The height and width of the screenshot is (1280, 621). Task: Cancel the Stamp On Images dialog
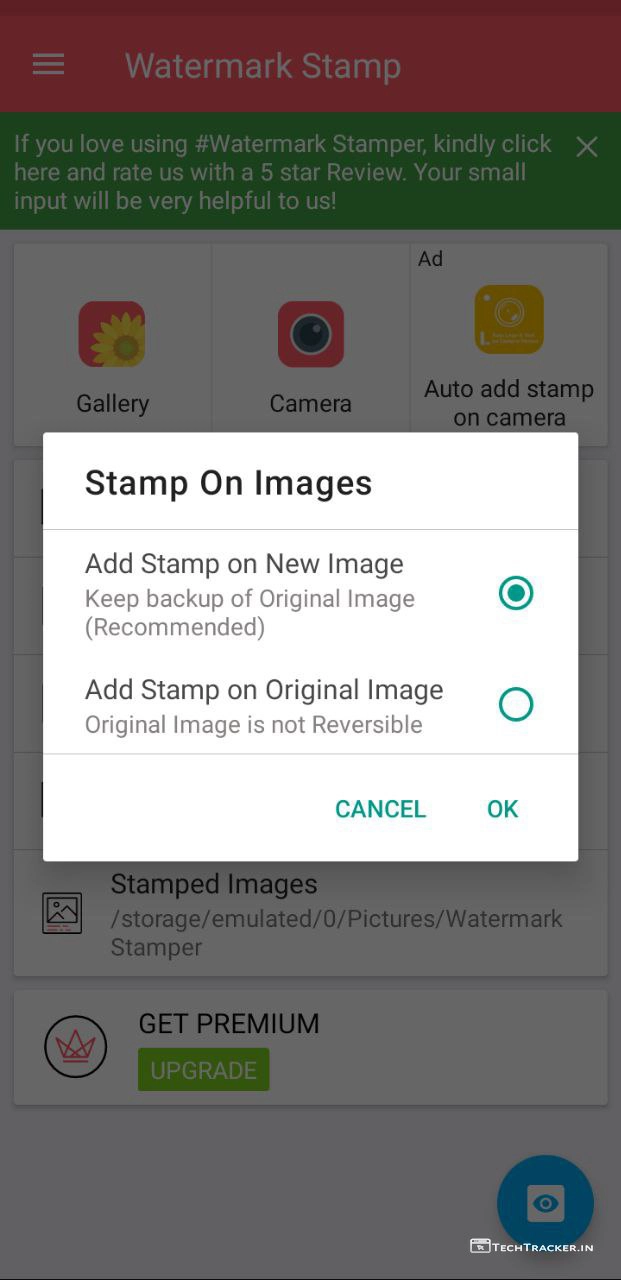click(380, 809)
